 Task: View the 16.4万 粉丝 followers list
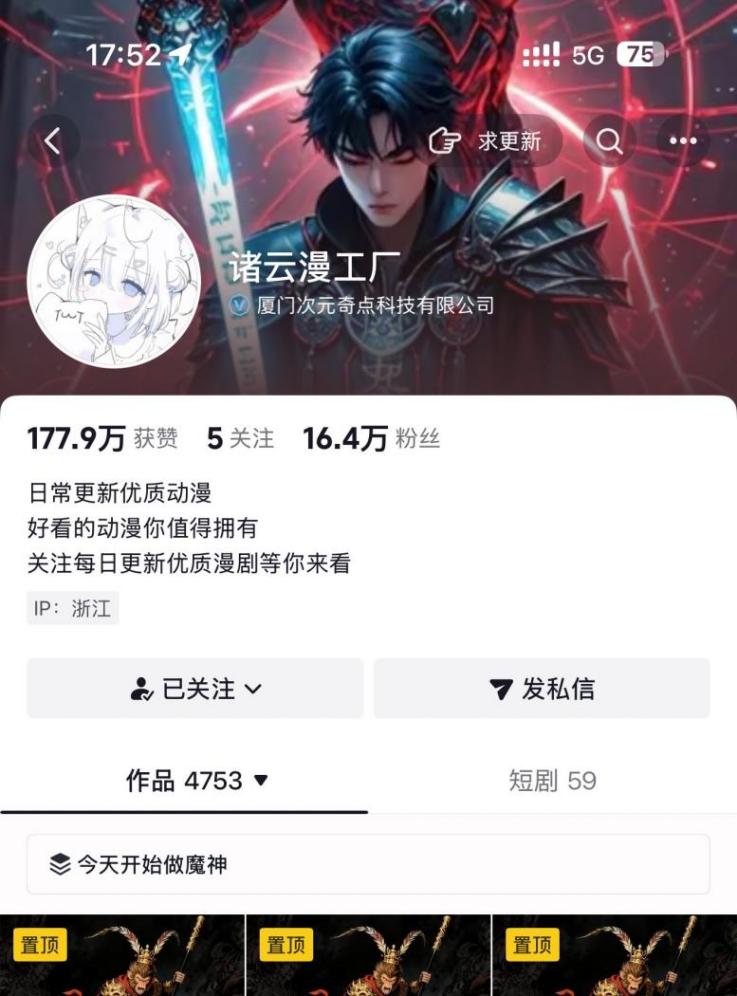[371, 438]
